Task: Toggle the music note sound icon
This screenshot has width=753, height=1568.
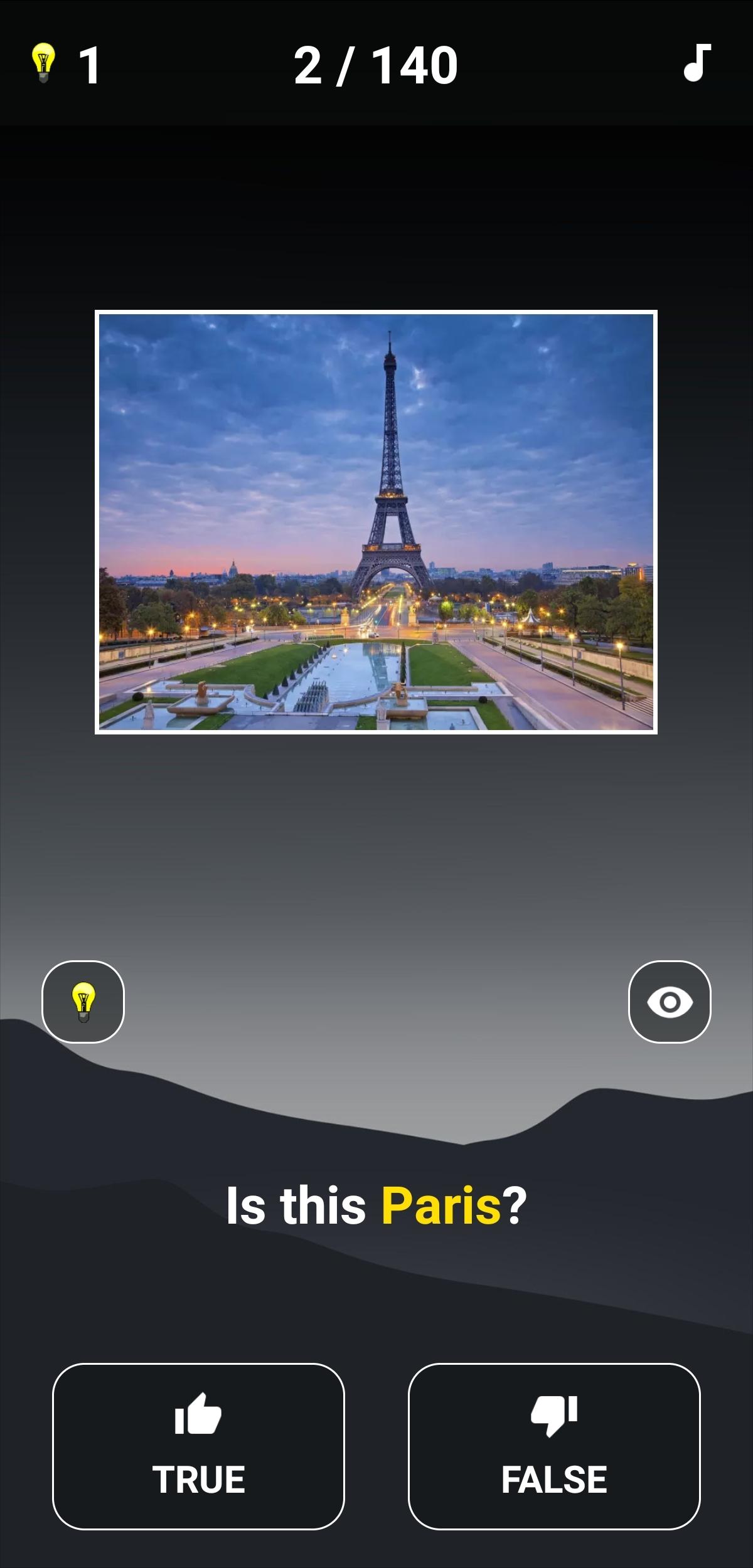Action: coord(697,63)
